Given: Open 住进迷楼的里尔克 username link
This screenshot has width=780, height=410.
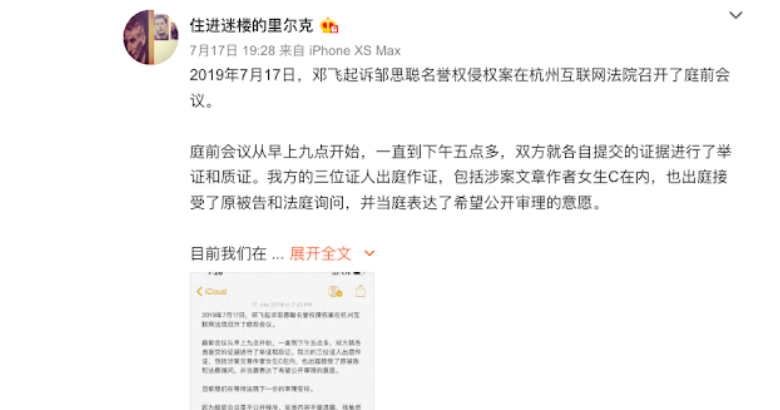Looking at the screenshot, I should 251,24.
